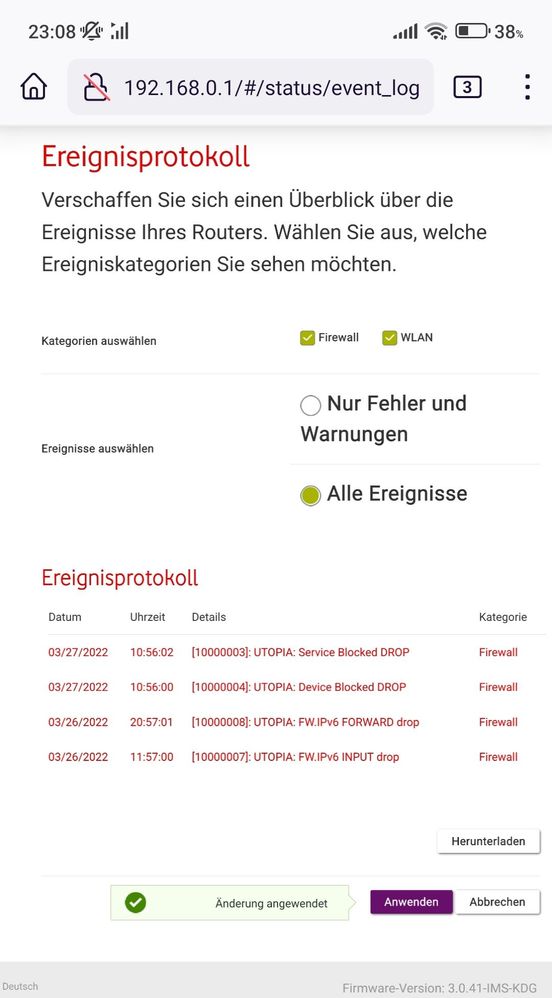The height and width of the screenshot is (998, 552).
Task: Select the Alle Ereignisse option
Action: pyautogui.click(x=310, y=496)
